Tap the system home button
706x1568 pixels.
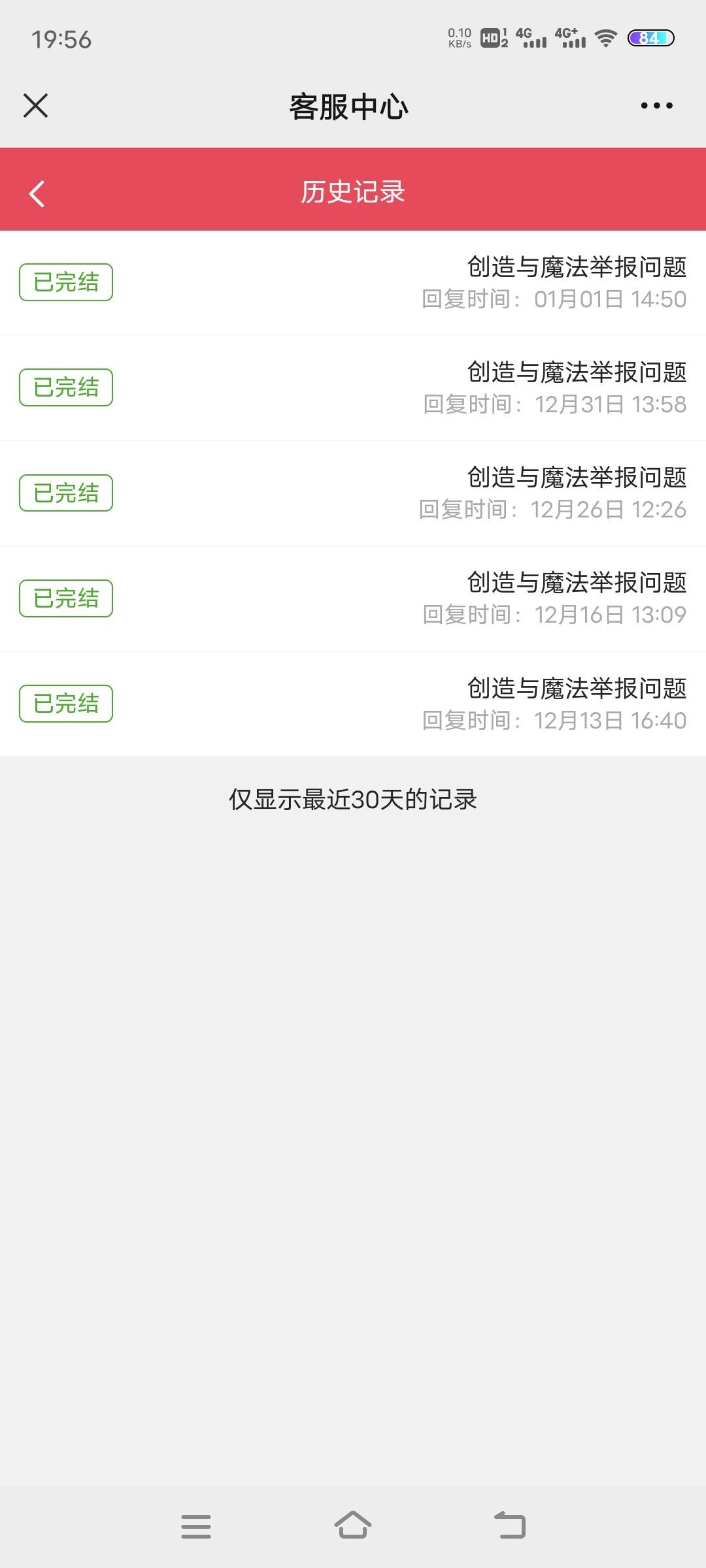click(x=353, y=1526)
